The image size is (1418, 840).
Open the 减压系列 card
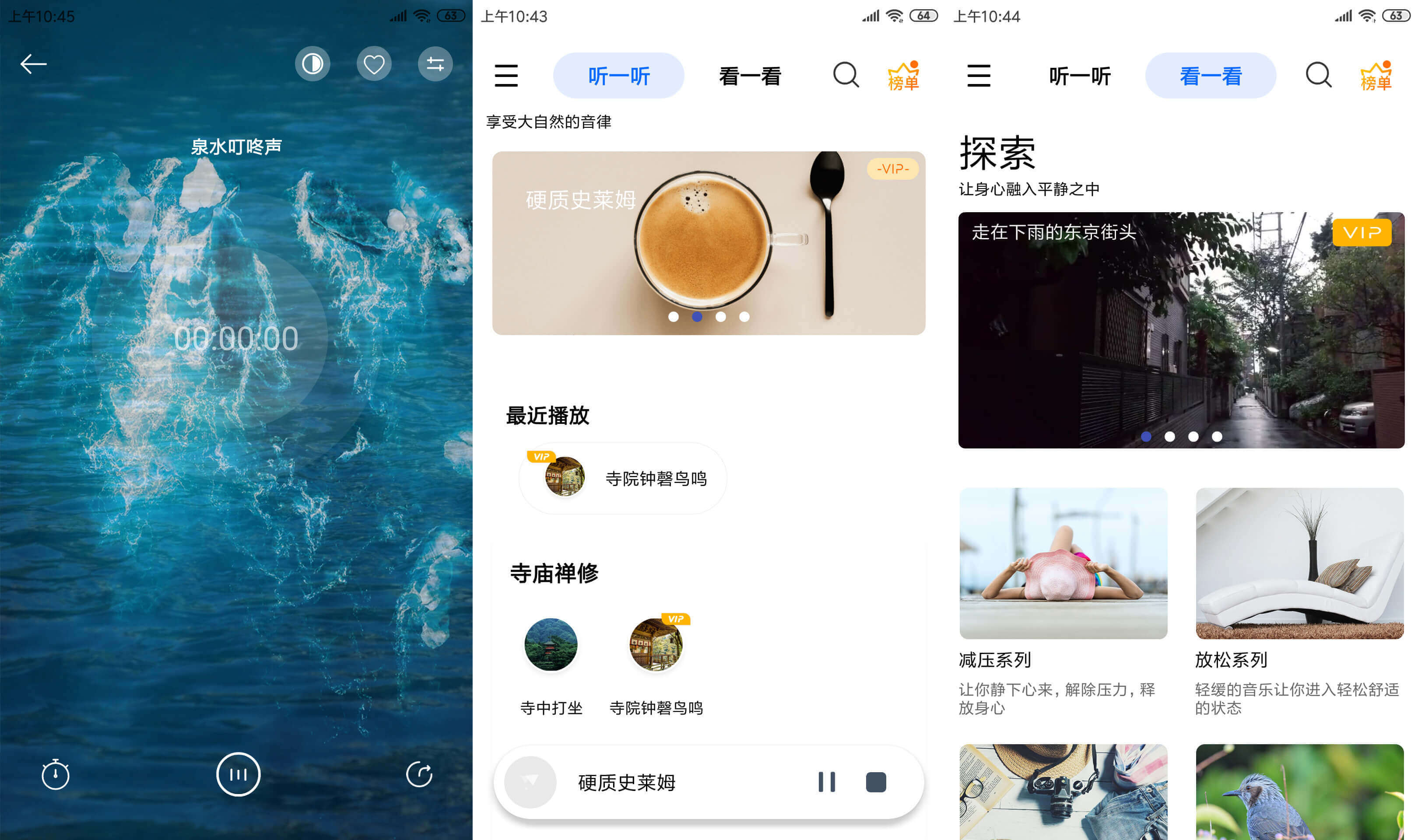coord(1063,564)
